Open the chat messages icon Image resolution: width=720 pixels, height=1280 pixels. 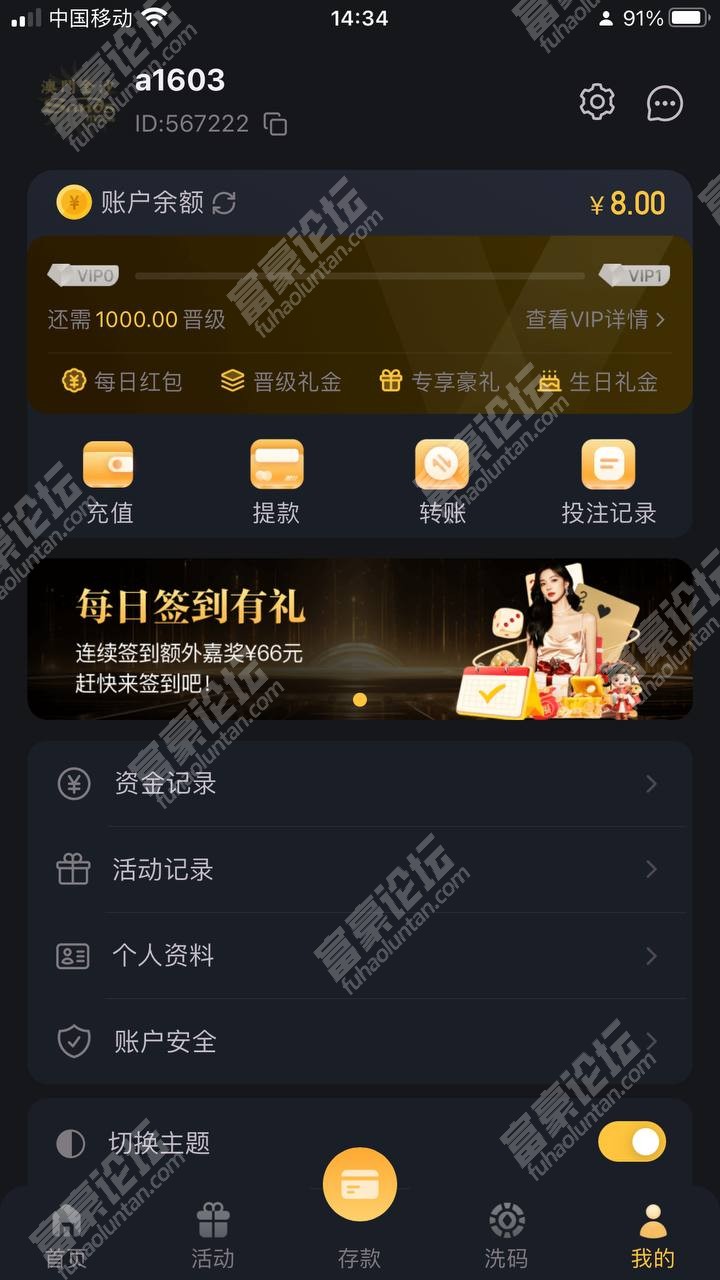[x=665, y=103]
